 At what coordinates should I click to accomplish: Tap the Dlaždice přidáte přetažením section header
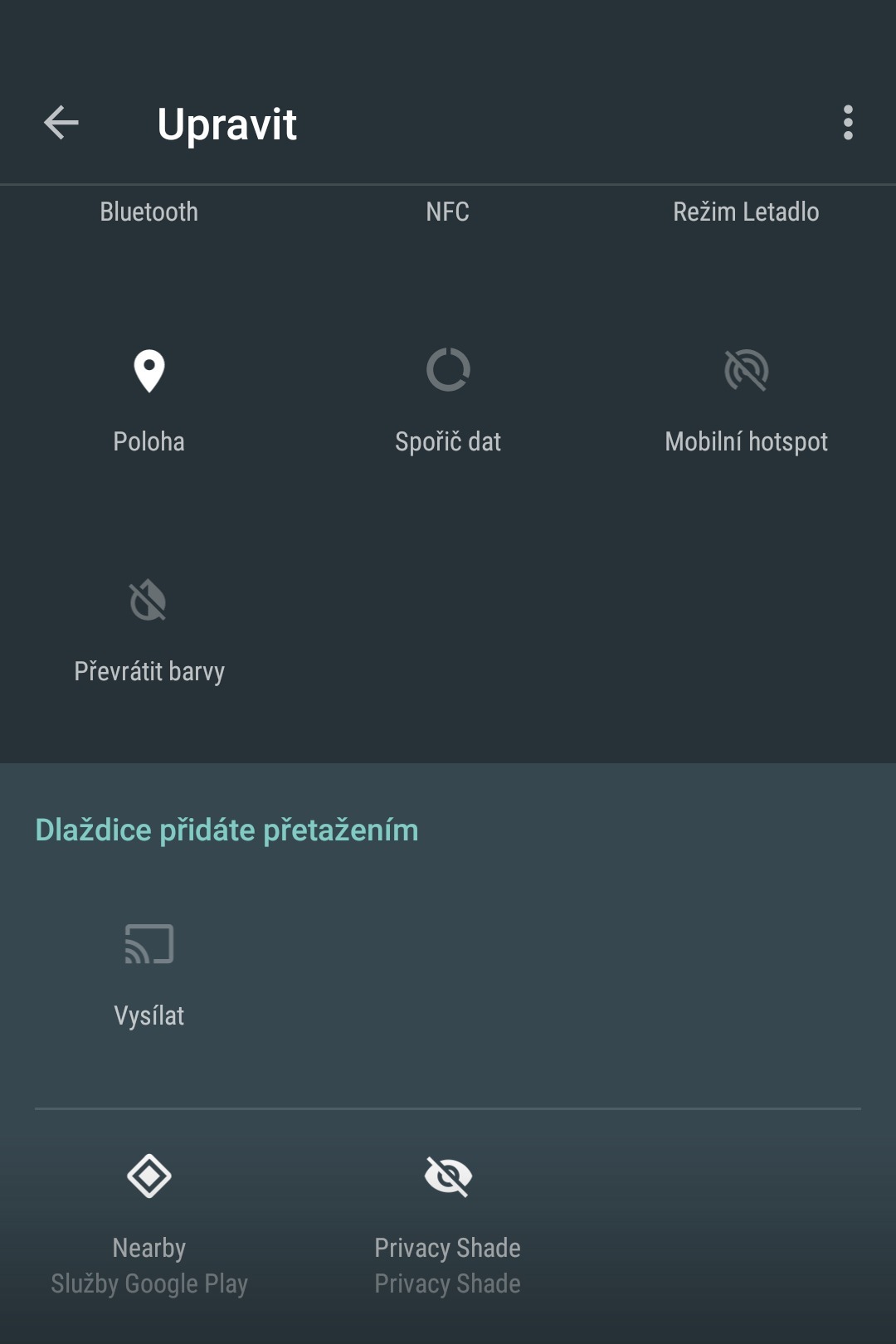tap(226, 830)
